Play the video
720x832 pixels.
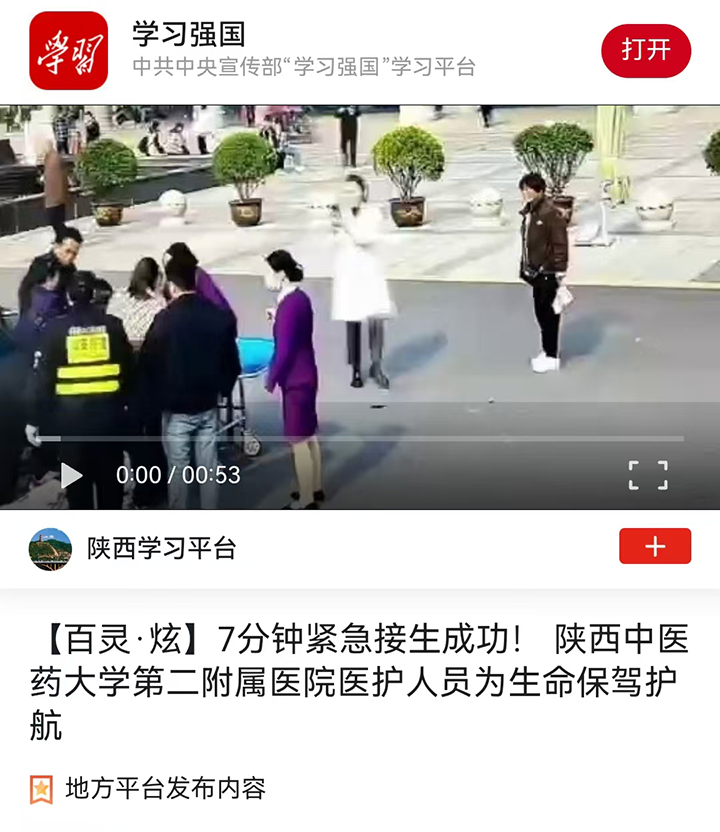(x=72, y=475)
